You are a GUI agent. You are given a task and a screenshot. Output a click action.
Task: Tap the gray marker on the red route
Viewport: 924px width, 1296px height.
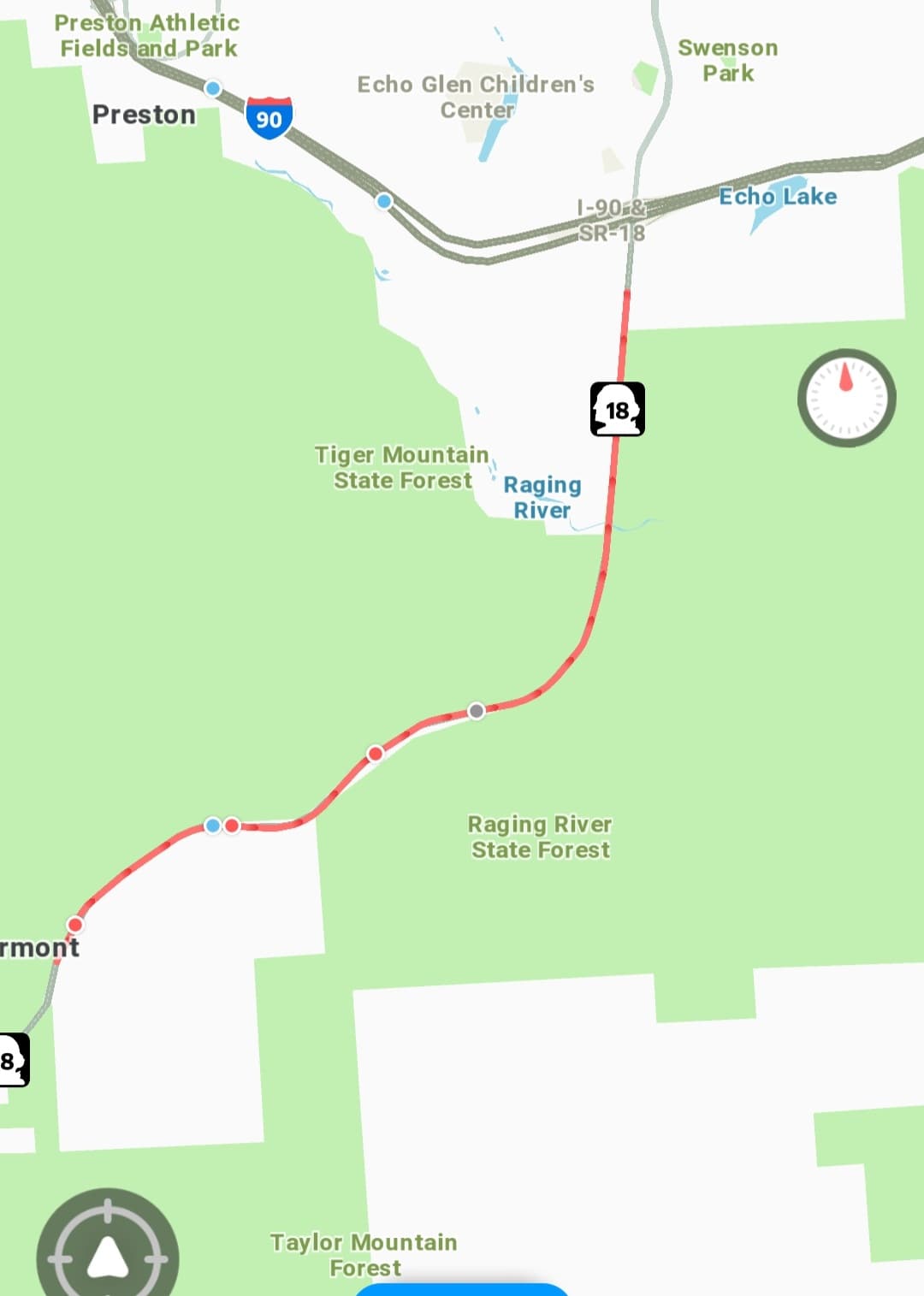point(477,711)
